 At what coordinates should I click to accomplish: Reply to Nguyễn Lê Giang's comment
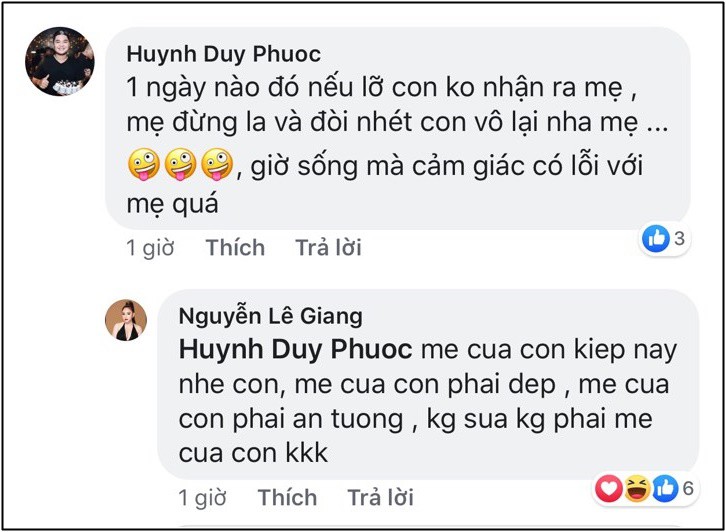pyautogui.click(x=380, y=497)
